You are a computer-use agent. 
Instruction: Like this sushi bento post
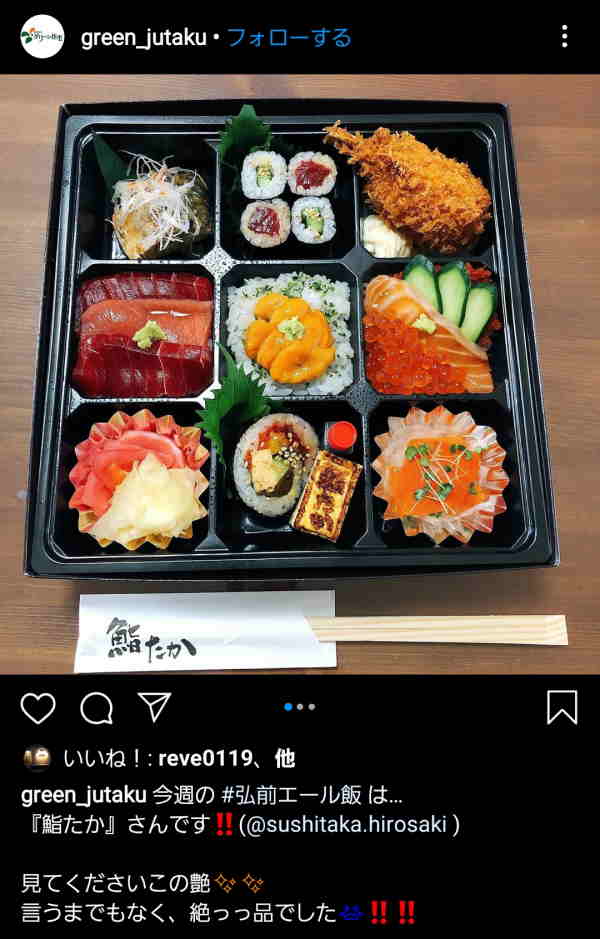click(38, 707)
